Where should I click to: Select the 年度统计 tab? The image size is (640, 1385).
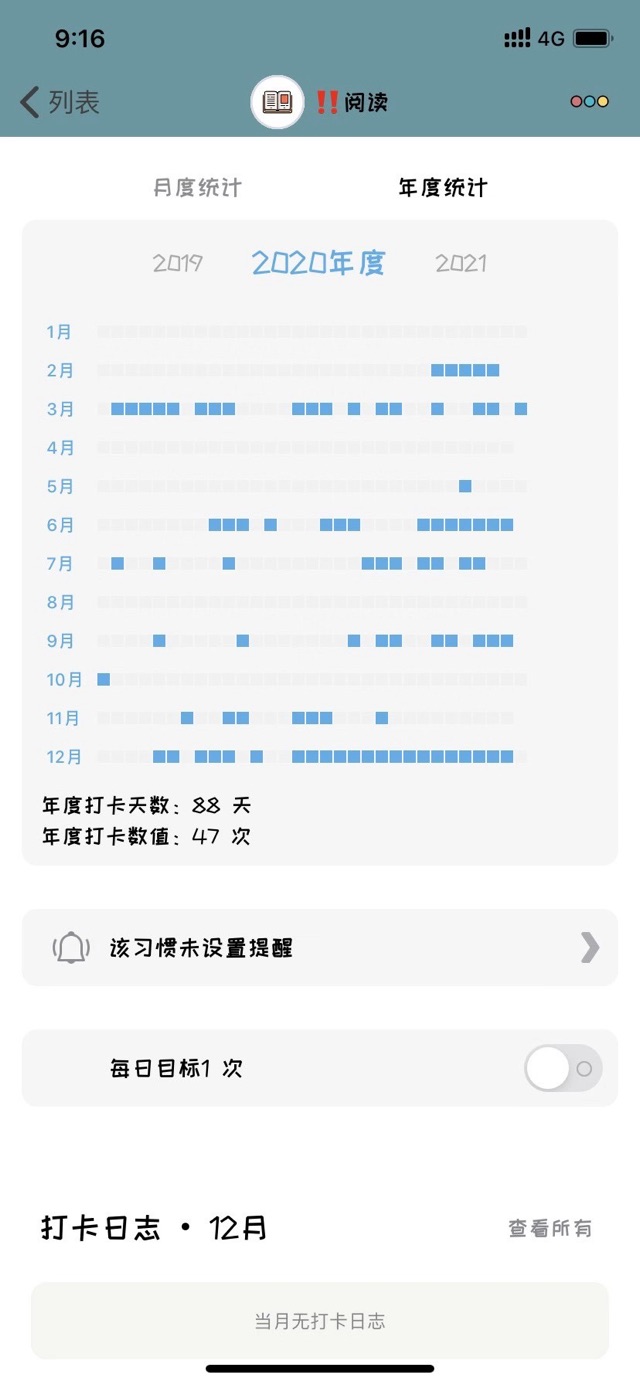click(443, 188)
